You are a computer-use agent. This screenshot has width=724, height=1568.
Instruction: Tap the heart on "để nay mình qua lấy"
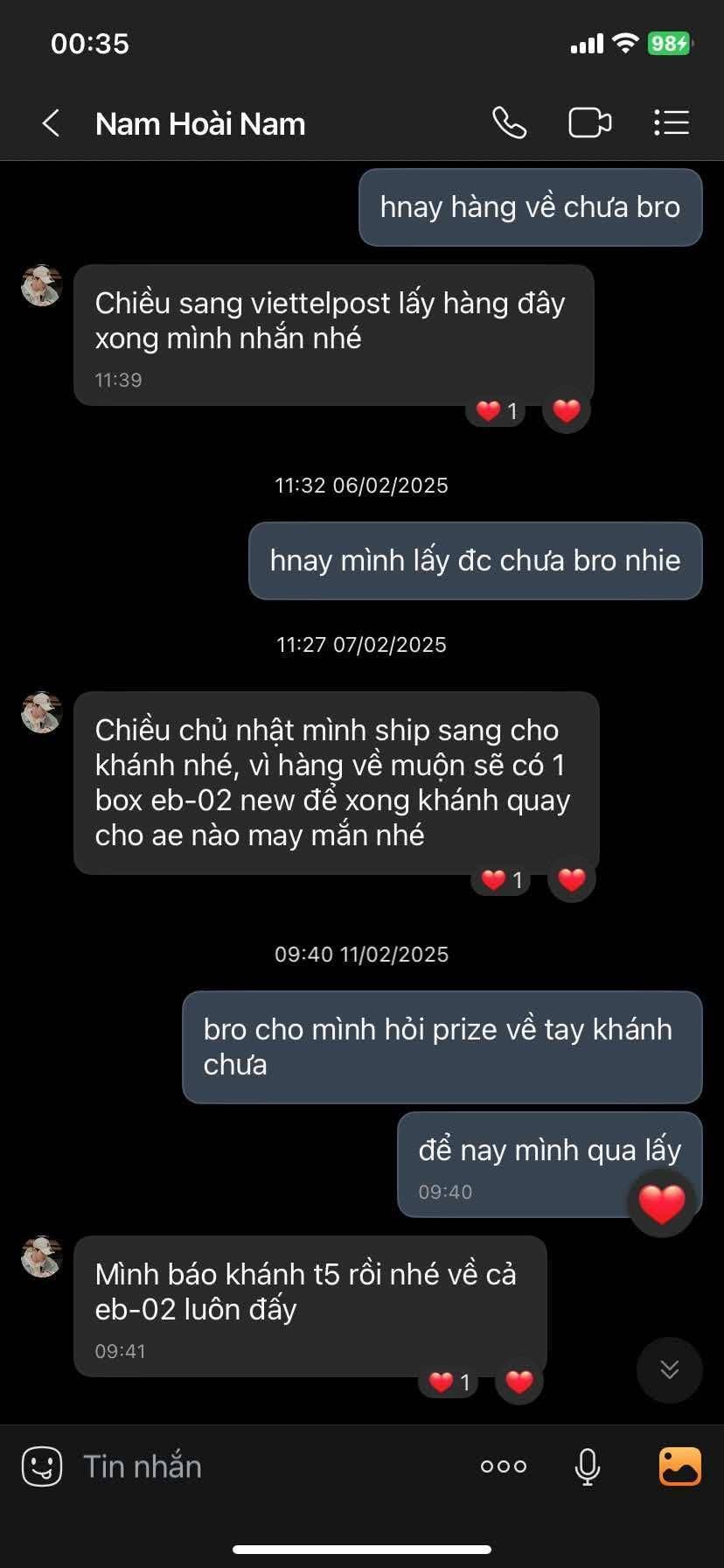tap(662, 1205)
